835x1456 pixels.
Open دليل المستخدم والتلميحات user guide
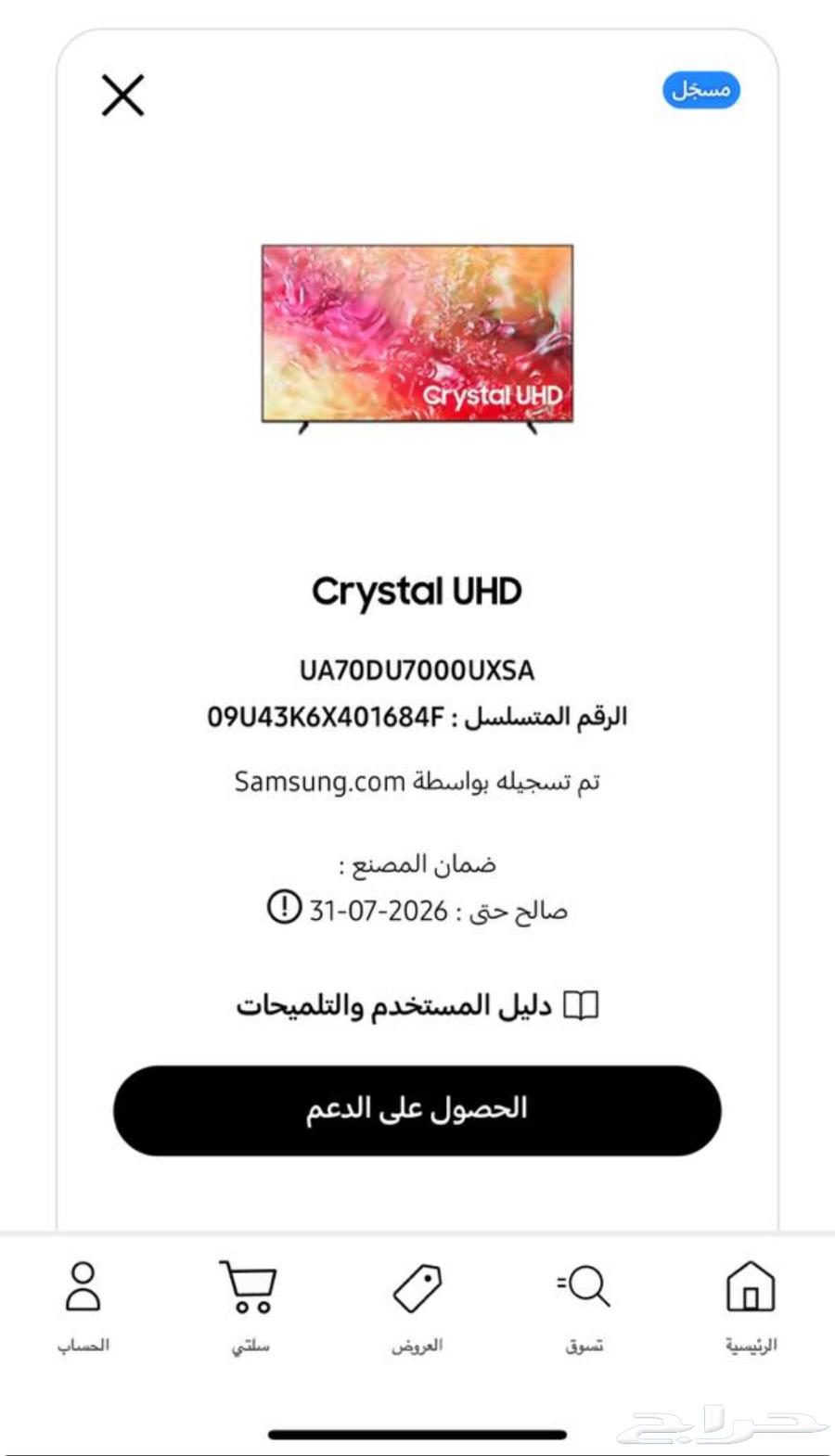point(417,1005)
